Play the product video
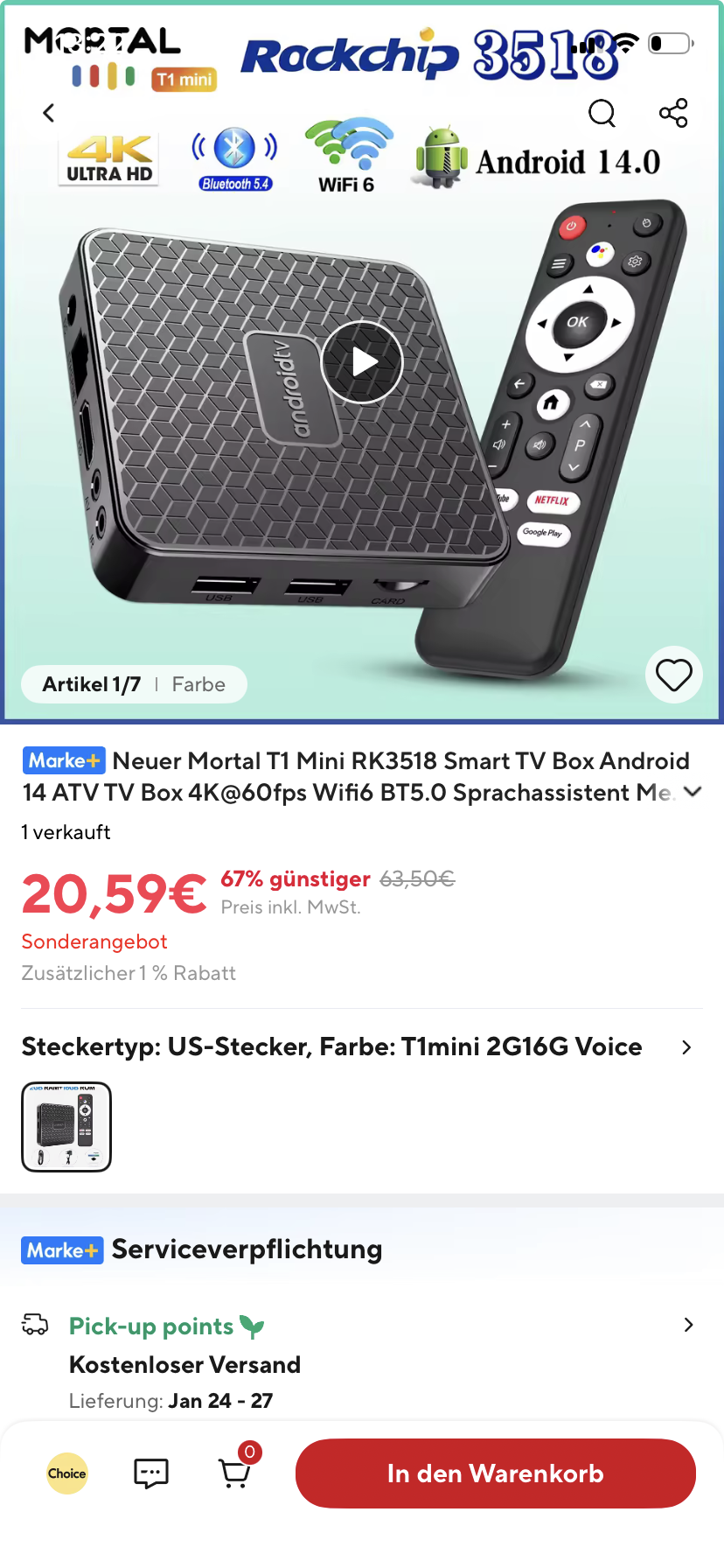This screenshot has width=724, height=1568. [x=361, y=362]
